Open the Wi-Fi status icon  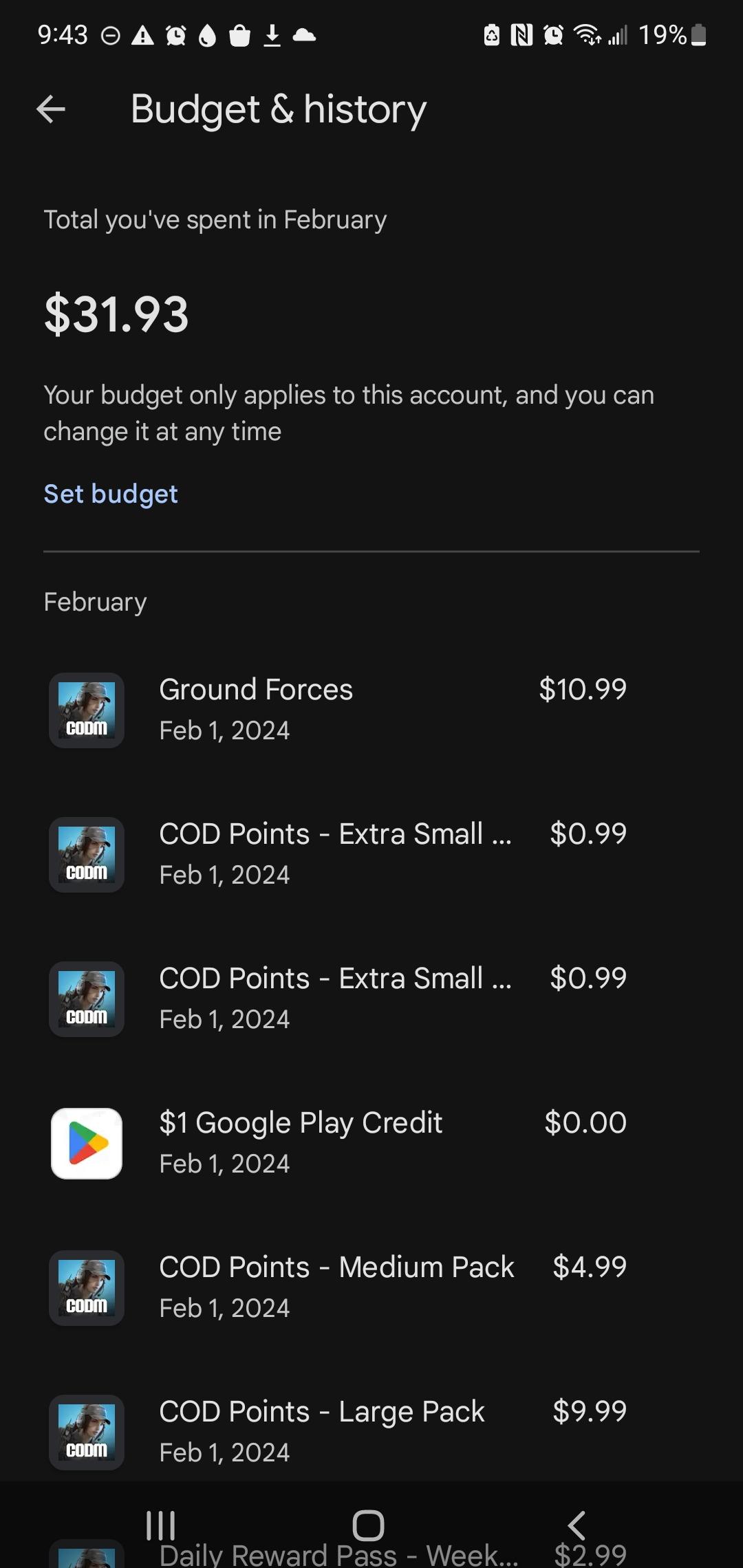pos(586,34)
